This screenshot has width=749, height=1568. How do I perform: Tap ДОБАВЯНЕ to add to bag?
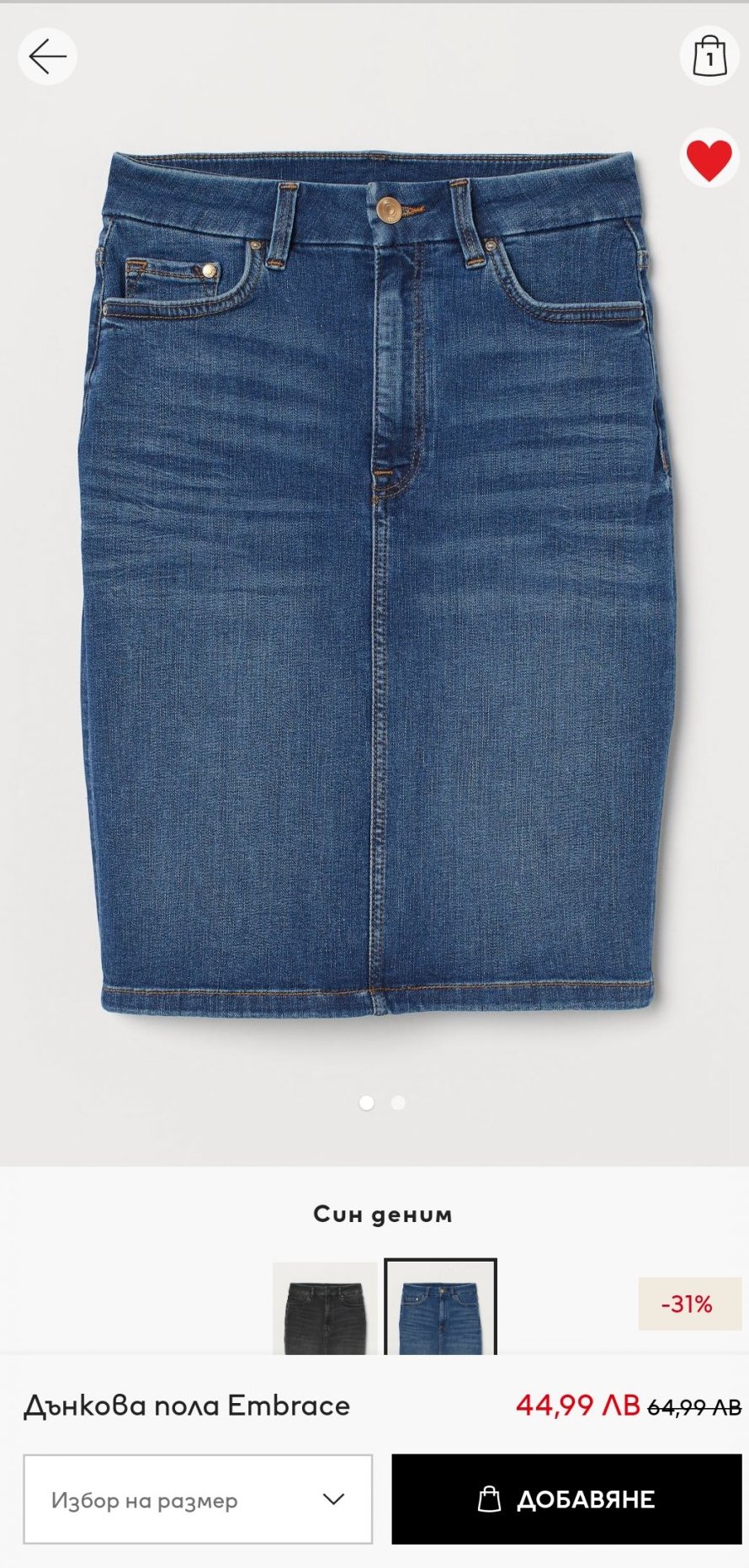pyautogui.click(x=566, y=1499)
